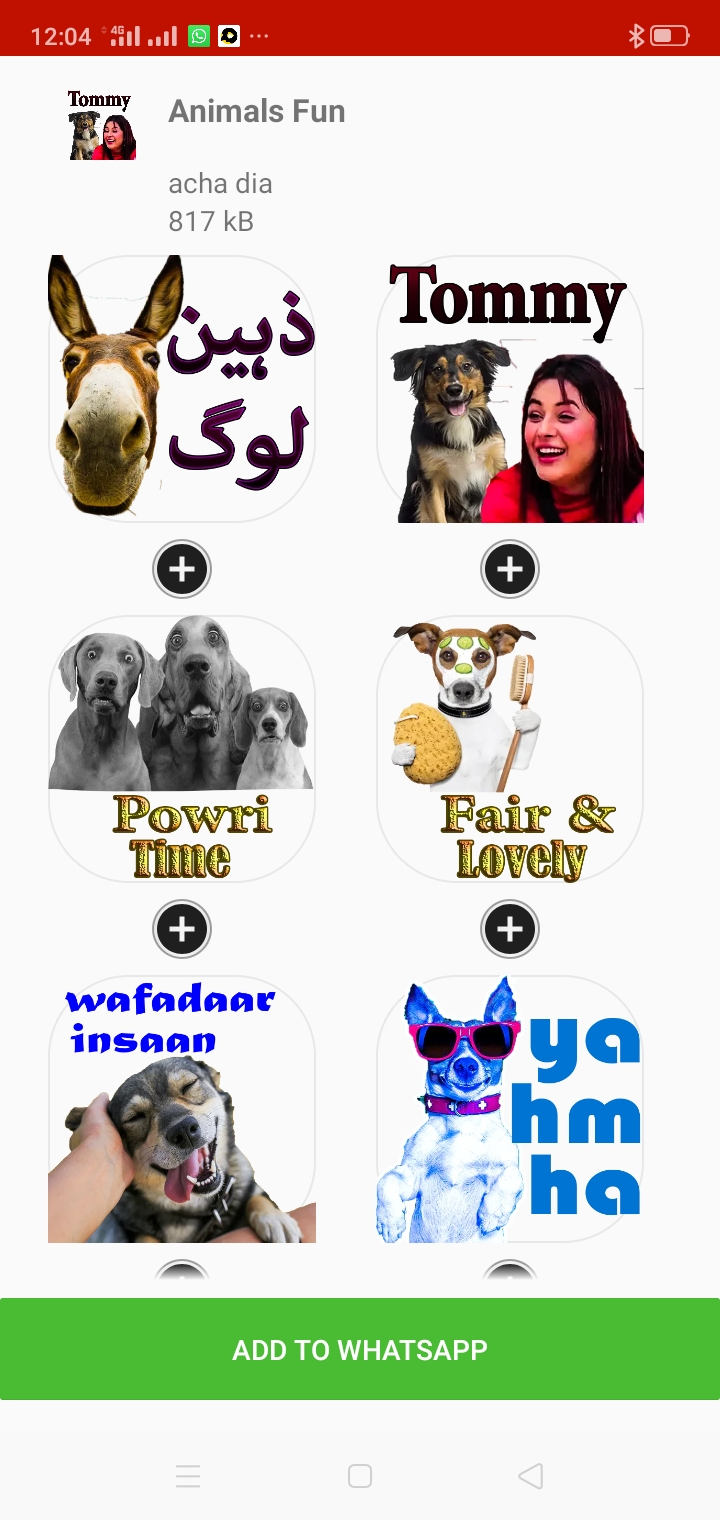The height and width of the screenshot is (1520, 720).
Task: Tap the plus icon below the donkey sticker
Action: [181, 568]
